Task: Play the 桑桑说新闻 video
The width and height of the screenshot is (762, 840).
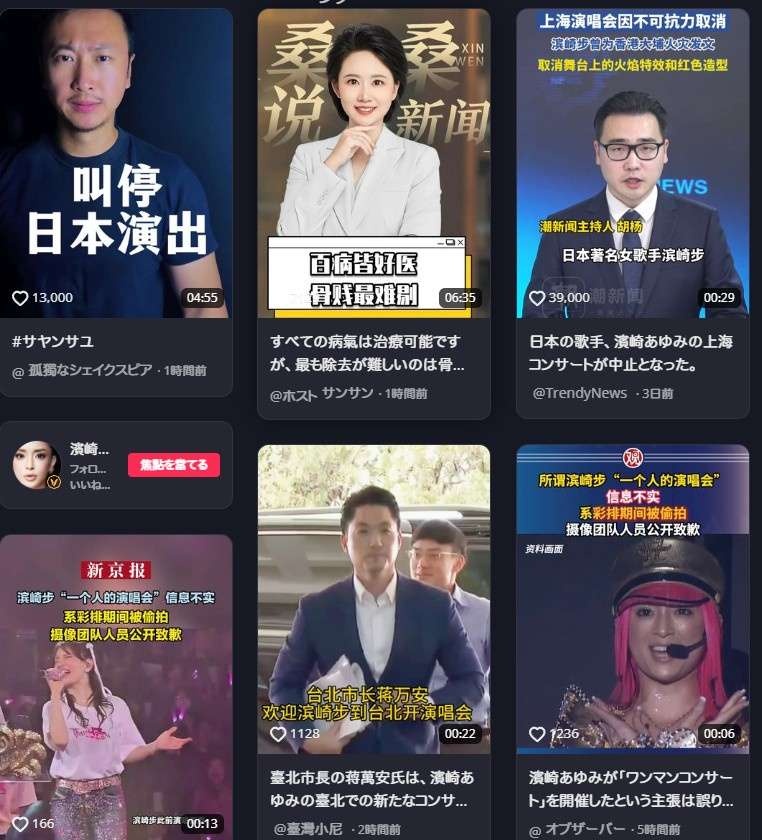Action: click(373, 160)
